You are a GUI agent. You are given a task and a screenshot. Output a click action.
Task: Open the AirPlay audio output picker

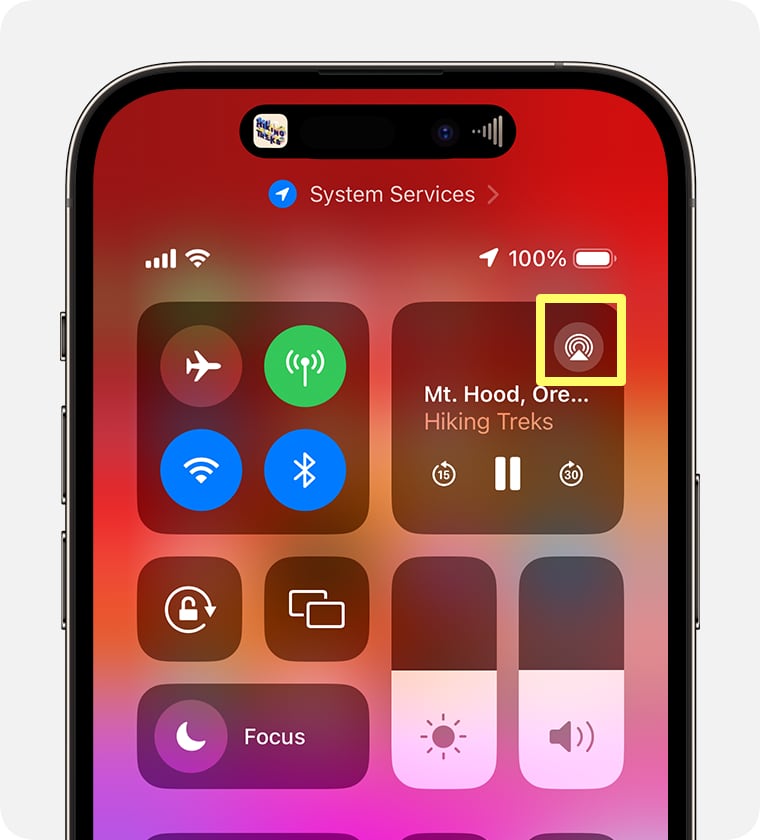579,347
